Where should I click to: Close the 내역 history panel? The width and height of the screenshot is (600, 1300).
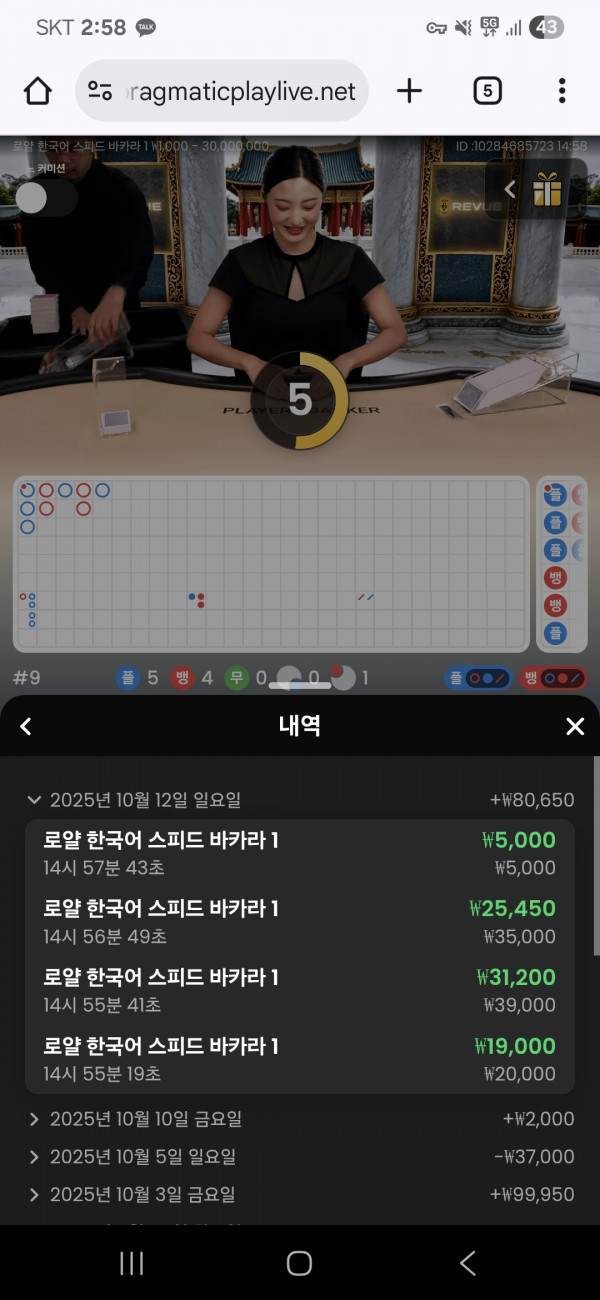click(575, 727)
